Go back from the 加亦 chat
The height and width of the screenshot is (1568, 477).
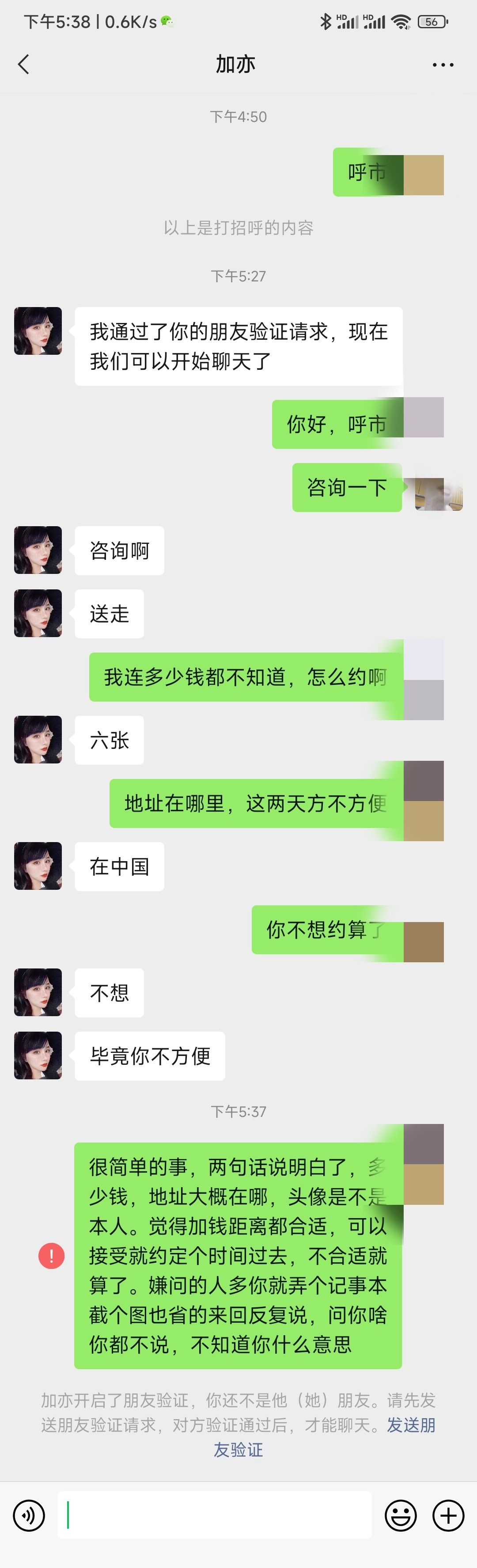[24, 64]
